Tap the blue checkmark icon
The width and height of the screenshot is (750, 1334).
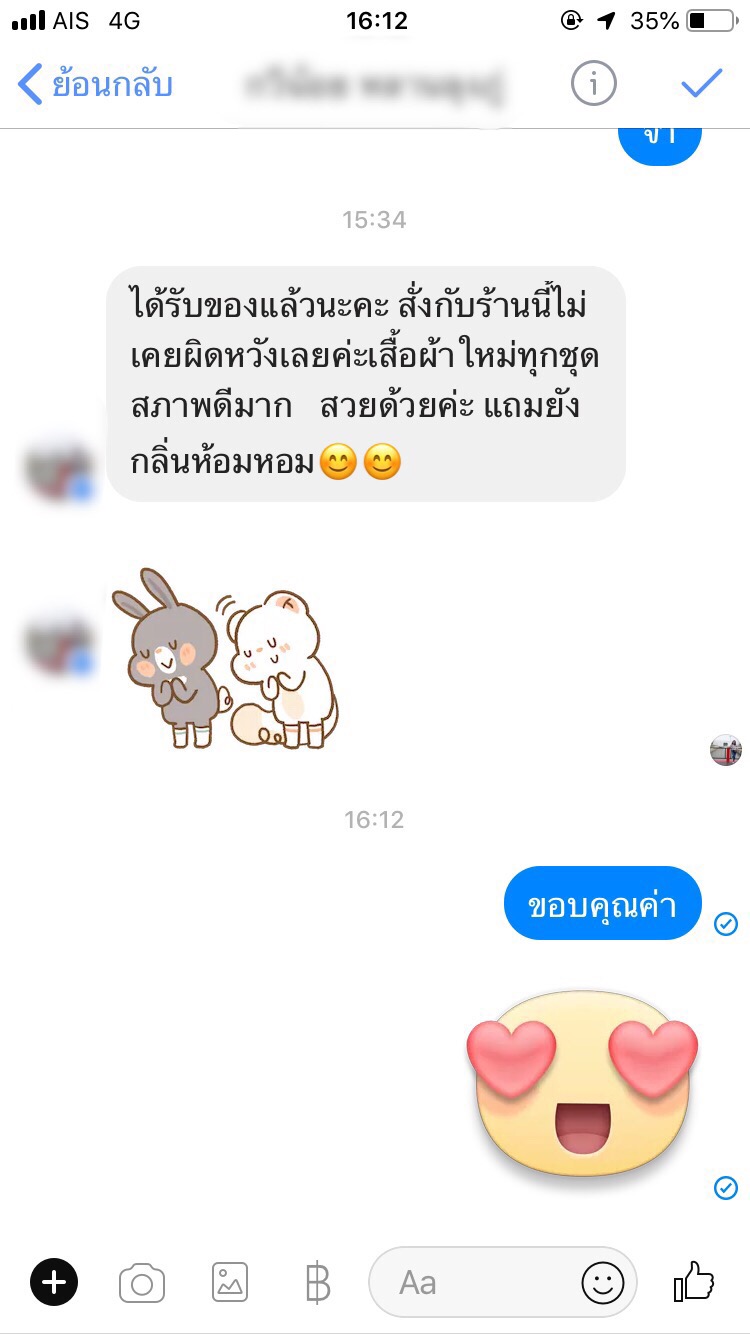pos(702,84)
